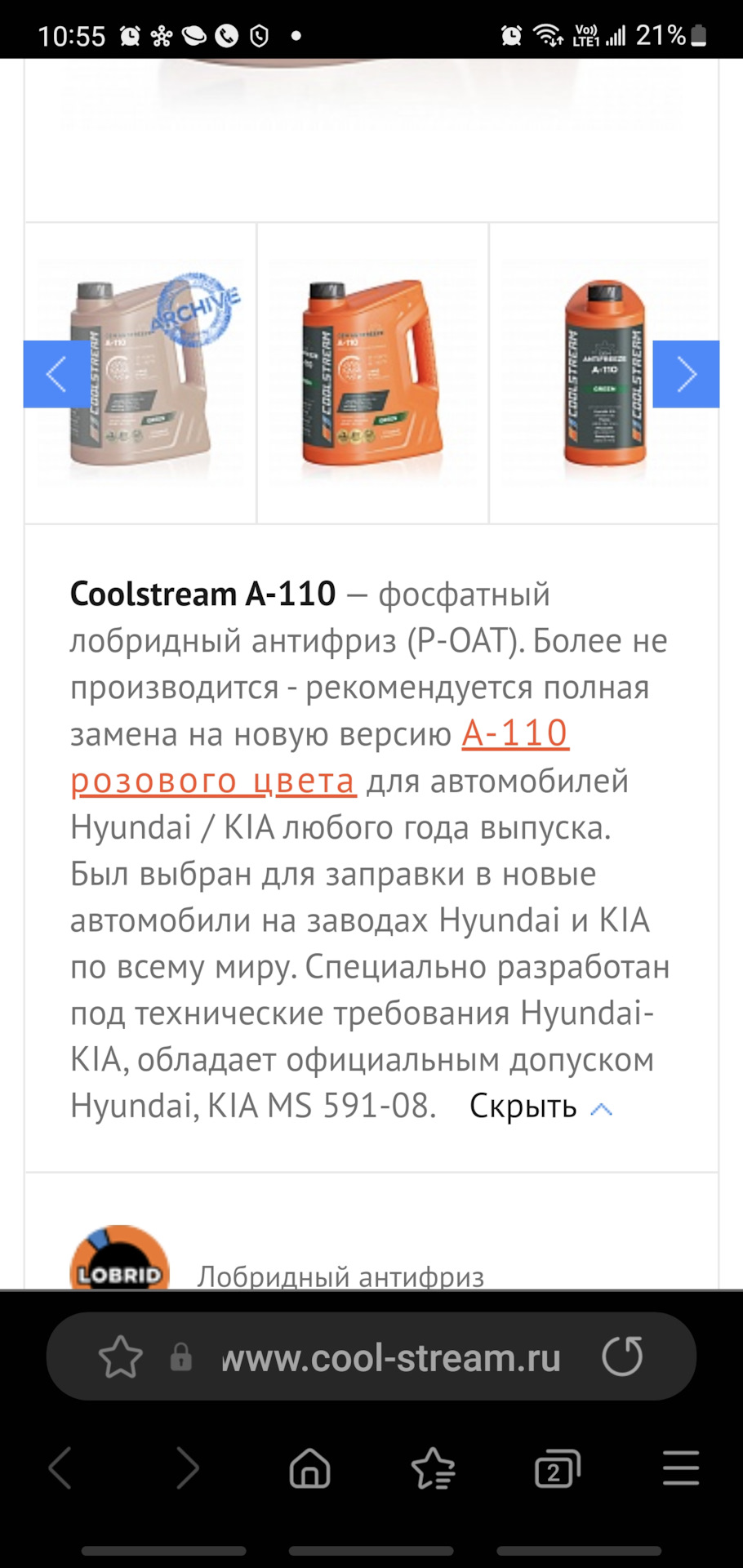The image size is (743, 1568).
Task: Go forward in browser history
Action: pyautogui.click(x=187, y=1468)
